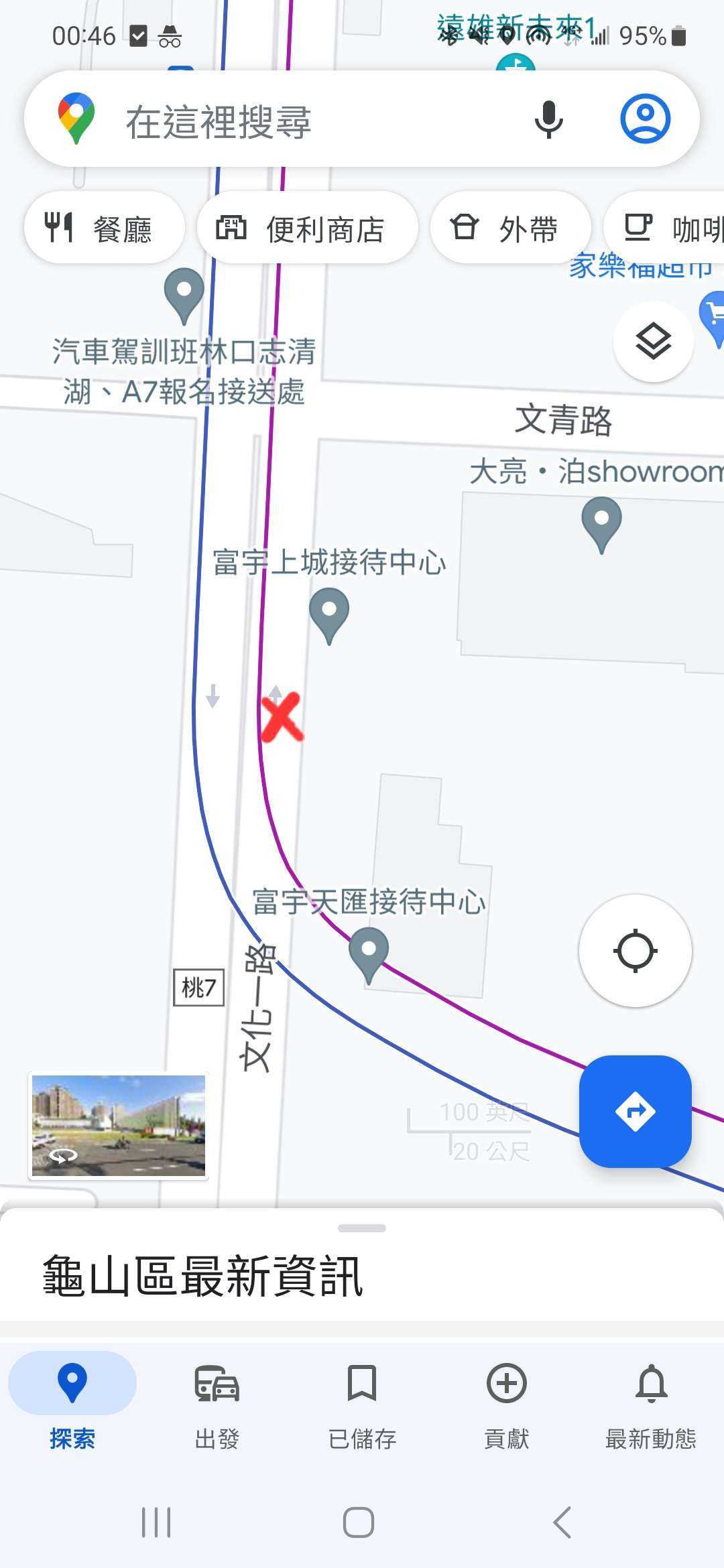Image resolution: width=724 pixels, height=1568 pixels.
Task: Tap the blue directions button
Action: [x=635, y=1112]
